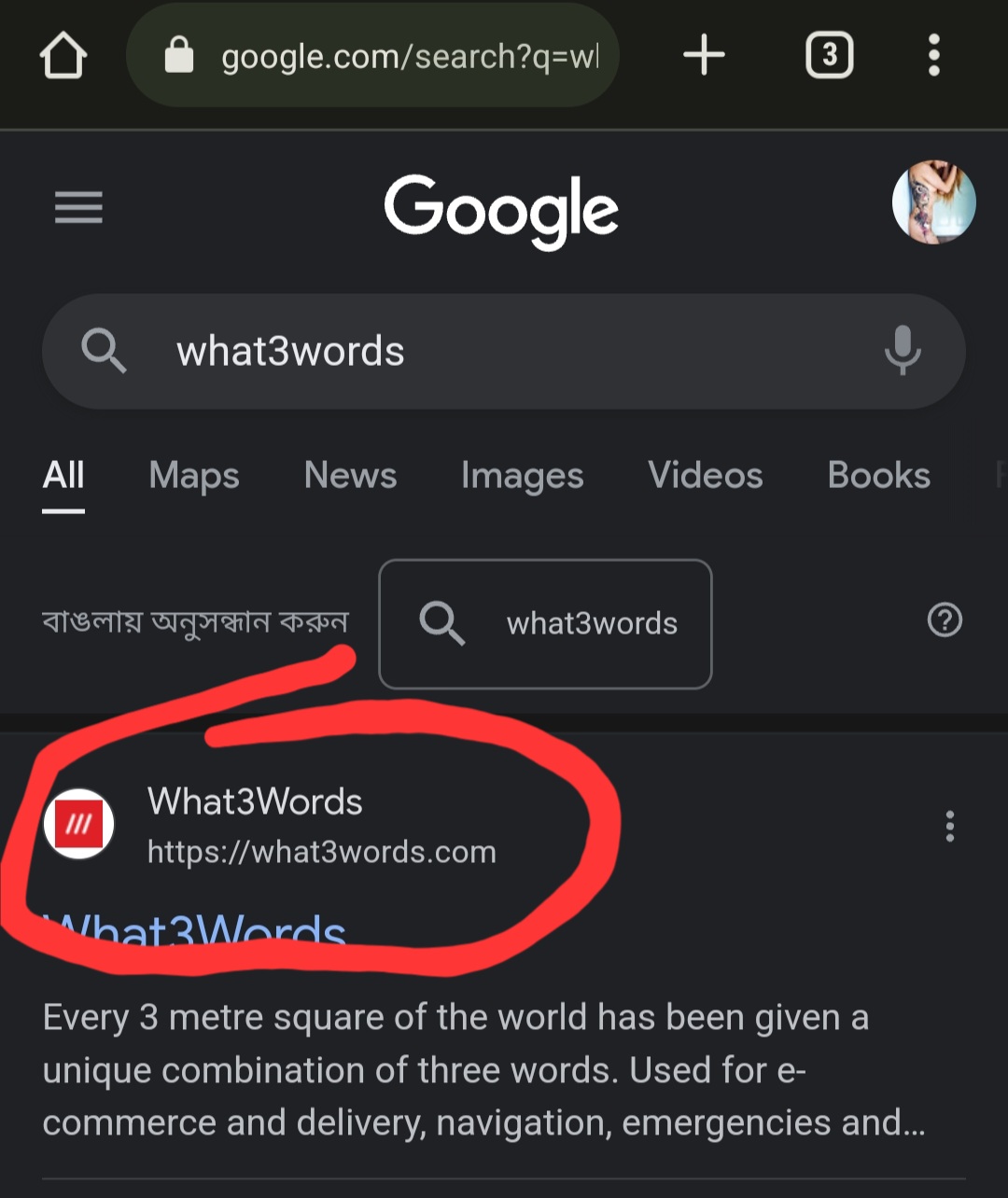Switch to the Maps tab

[194, 476]
